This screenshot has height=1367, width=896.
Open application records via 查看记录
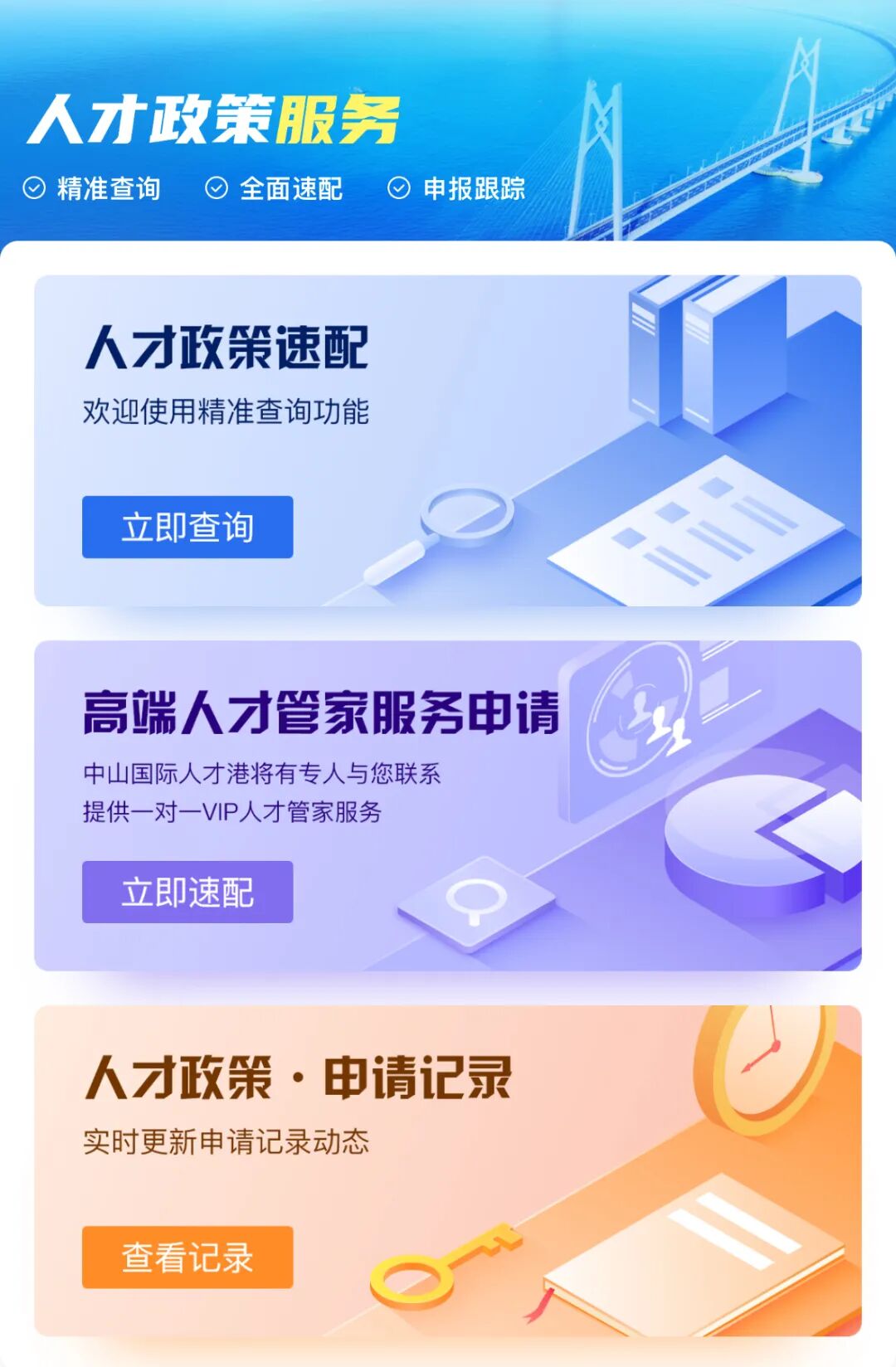pyautogui.click(x=187, y=1257)
